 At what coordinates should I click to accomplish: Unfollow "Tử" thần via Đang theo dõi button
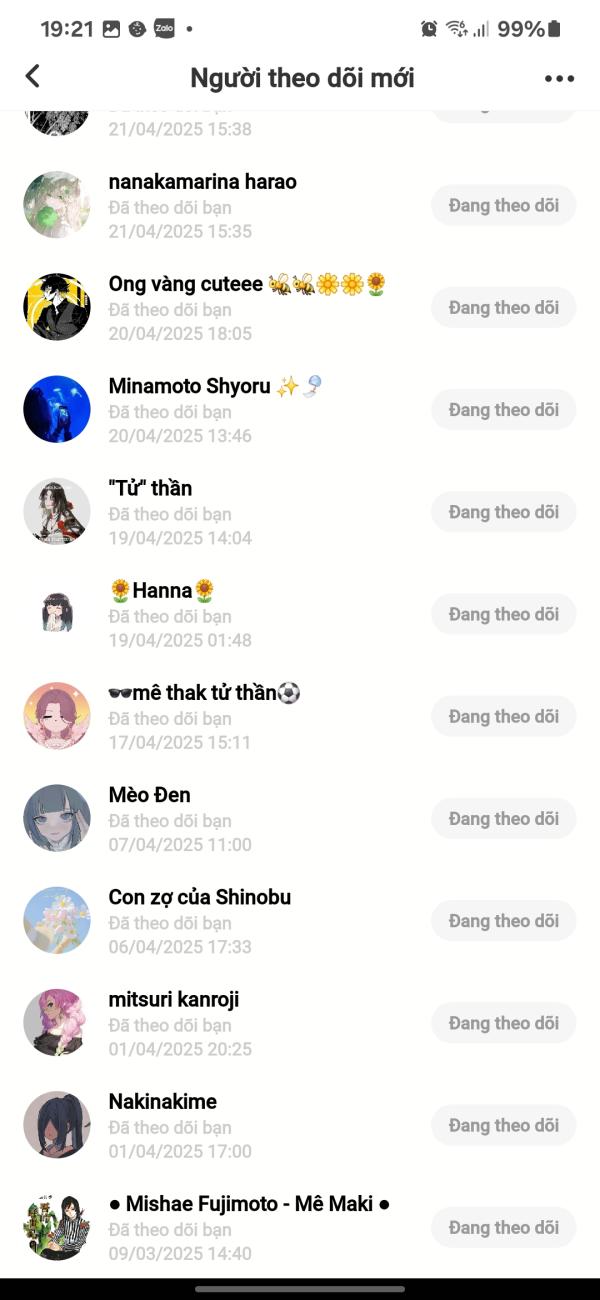coord(504,512)
